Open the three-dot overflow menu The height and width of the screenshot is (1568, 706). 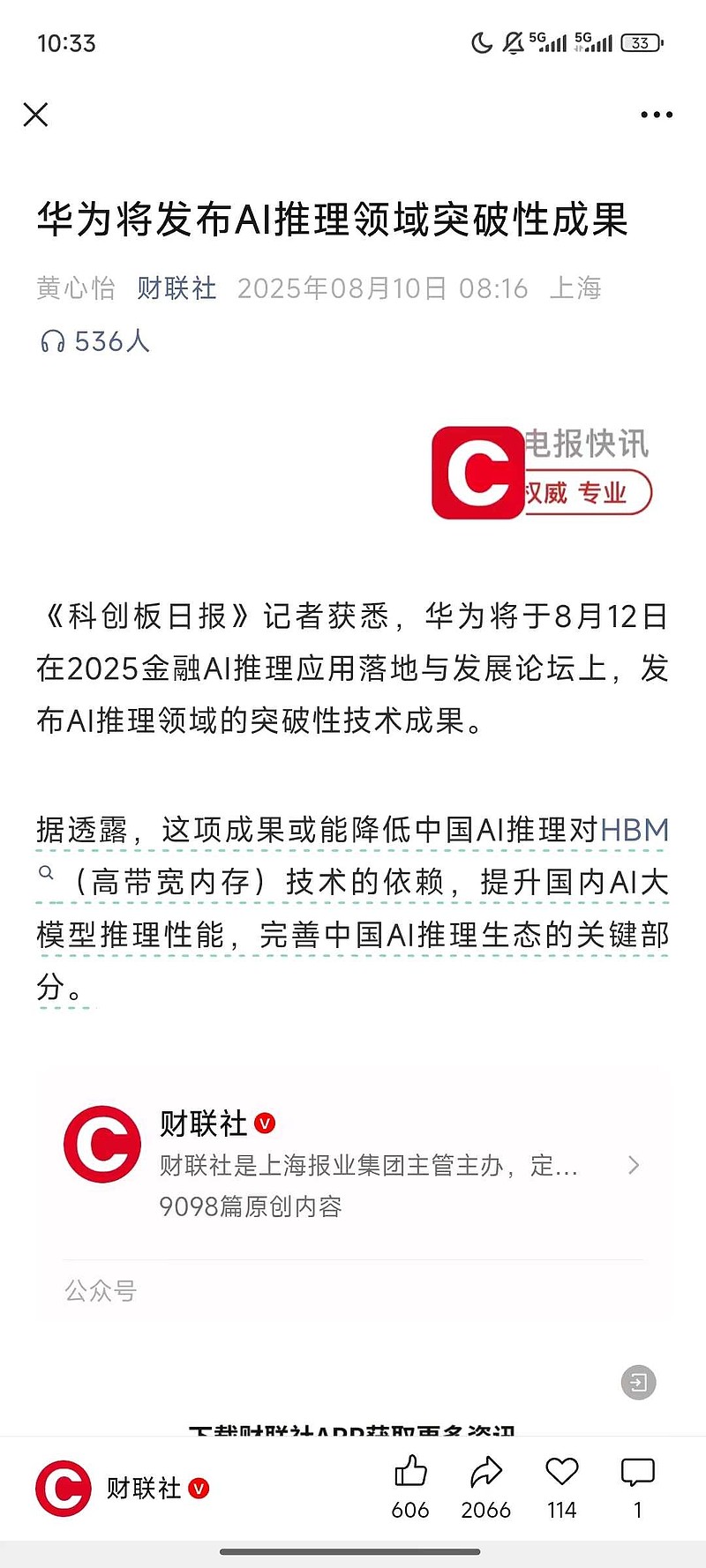pyautogui.click(x=657, y=115)
